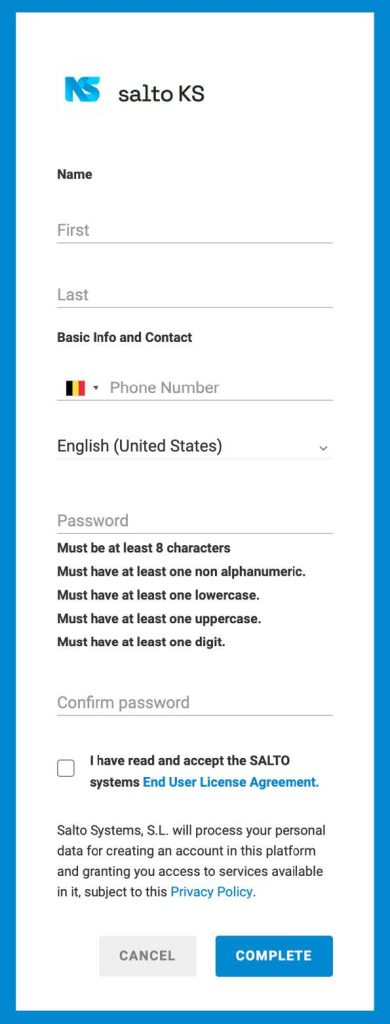Tap the First name field
The width and height of the screenshot is (390, 1024).
(x=195, y=230)
